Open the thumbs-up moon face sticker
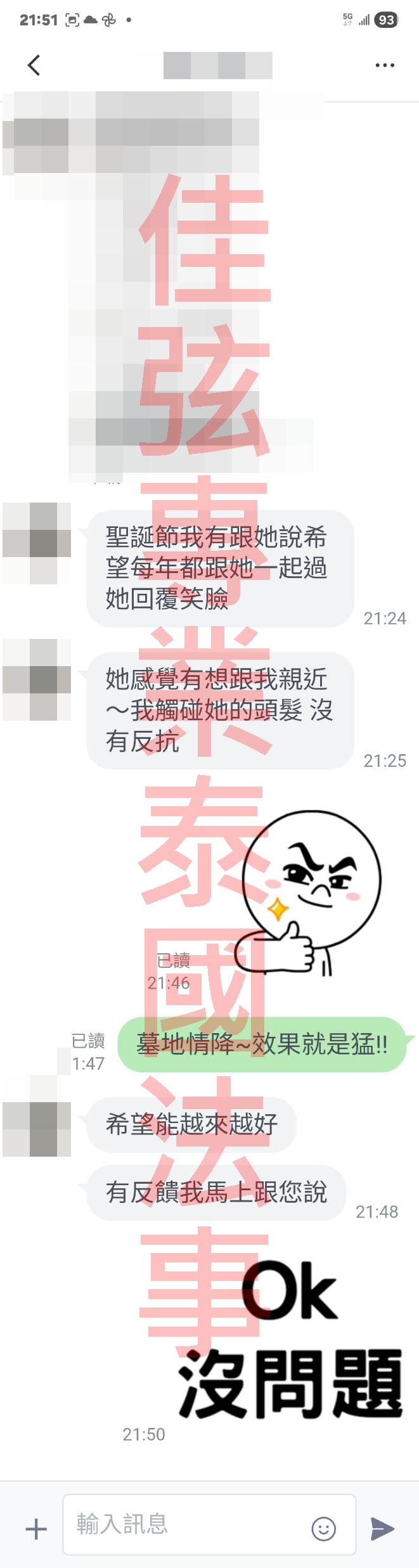The height and width of the screenshot is (1568, 419). 309,894
